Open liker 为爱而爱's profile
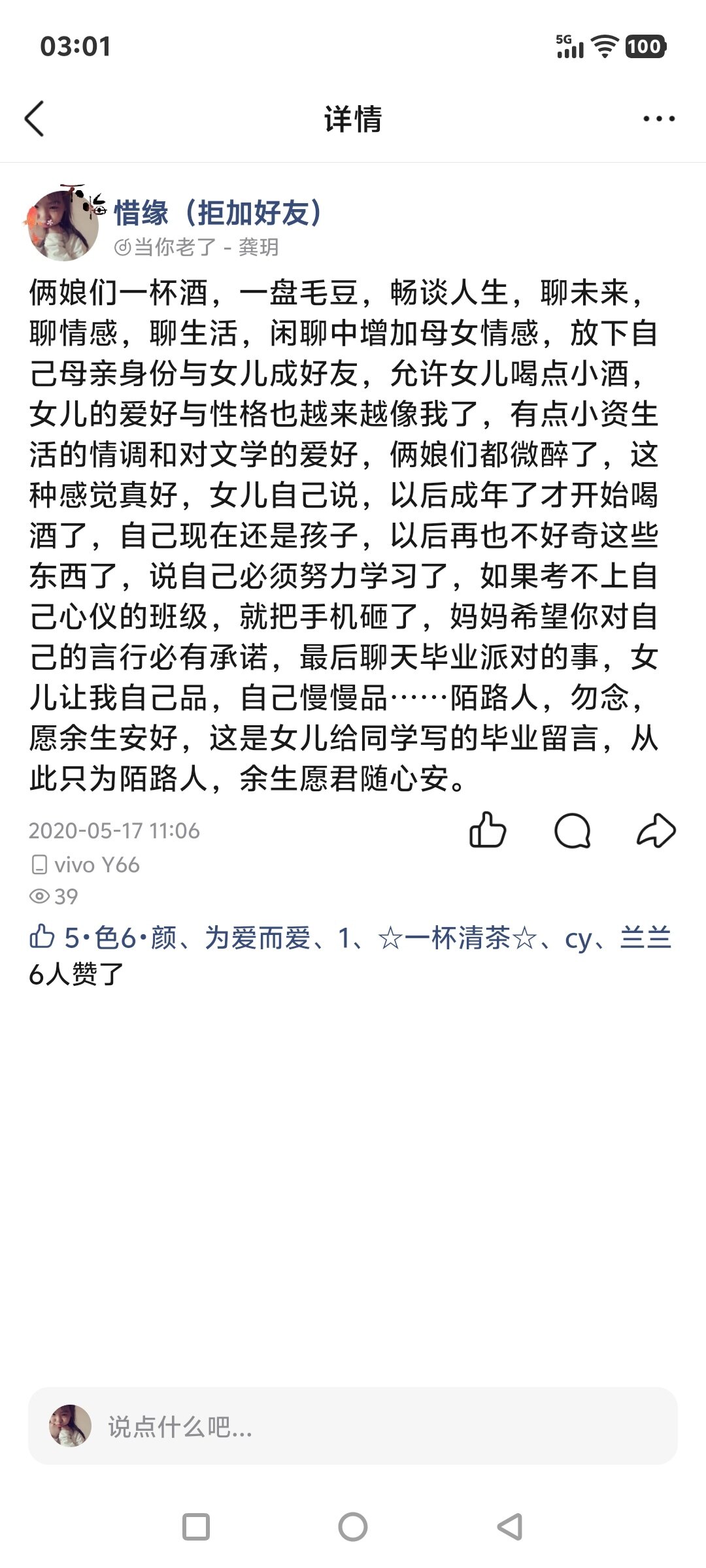The width and height of the screenshot is (706, 1568). pos(258,938)
